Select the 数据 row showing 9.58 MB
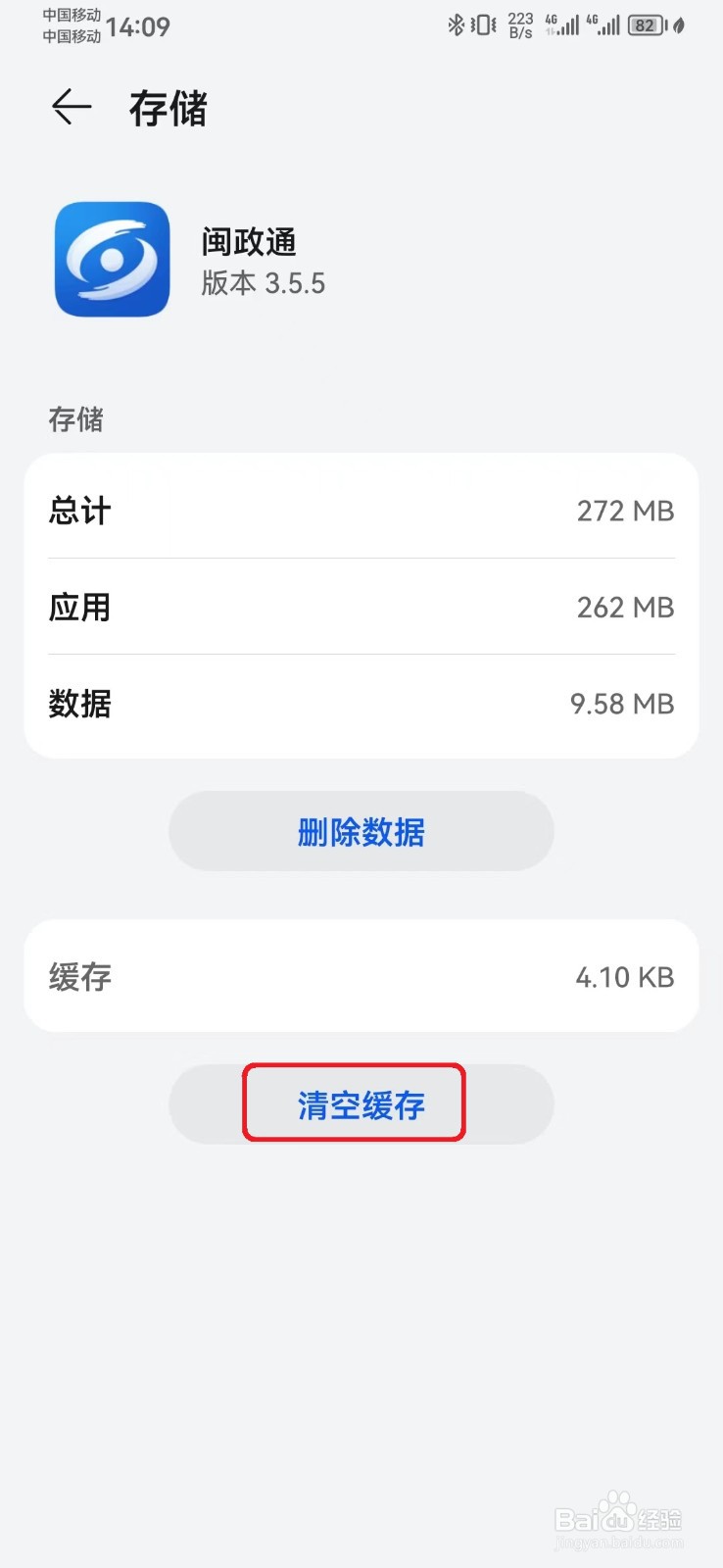The width and height of the screenshot is (723, 1568). [361, 704]
